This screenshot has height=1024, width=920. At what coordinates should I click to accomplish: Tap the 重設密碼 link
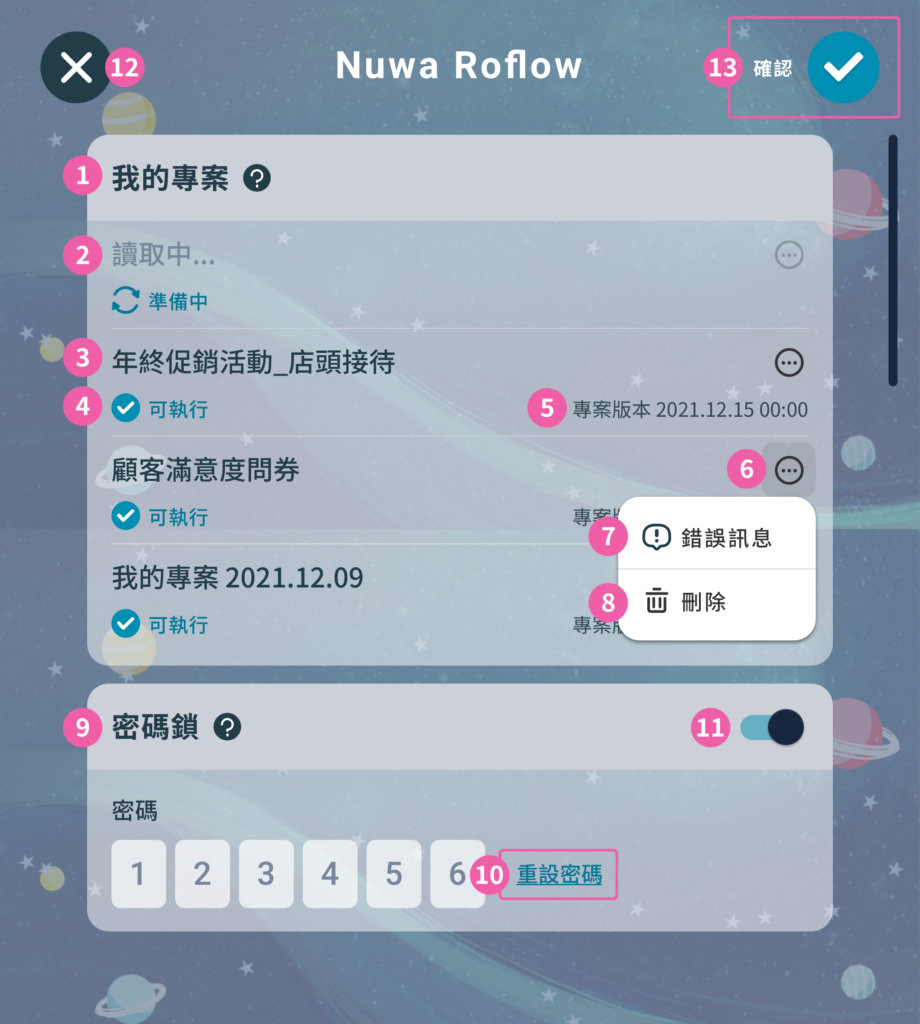coord(559,875)
